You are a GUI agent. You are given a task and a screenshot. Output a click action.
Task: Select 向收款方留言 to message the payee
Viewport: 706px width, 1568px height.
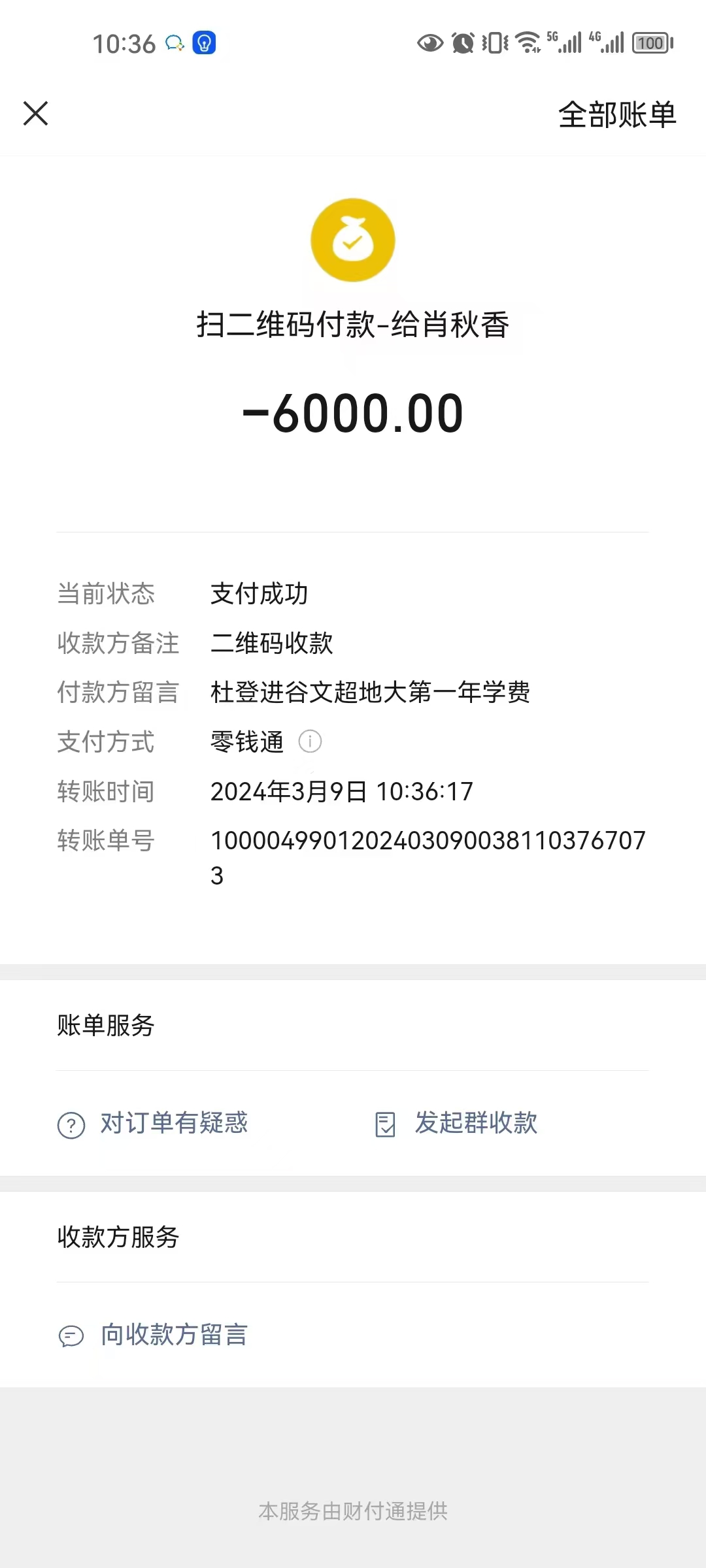tap(153, 1335)
